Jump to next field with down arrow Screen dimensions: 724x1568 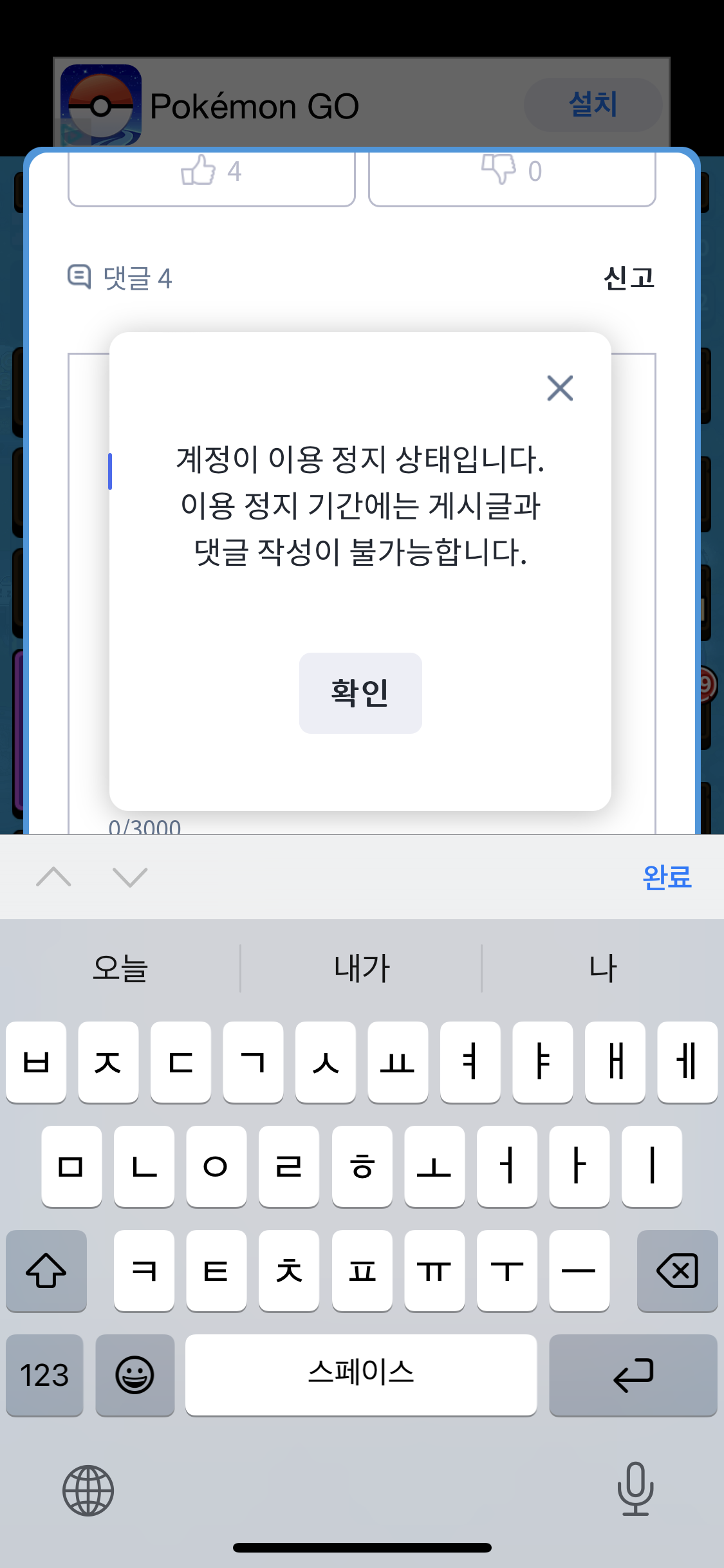pyautogui.click(x=130, y=877)
